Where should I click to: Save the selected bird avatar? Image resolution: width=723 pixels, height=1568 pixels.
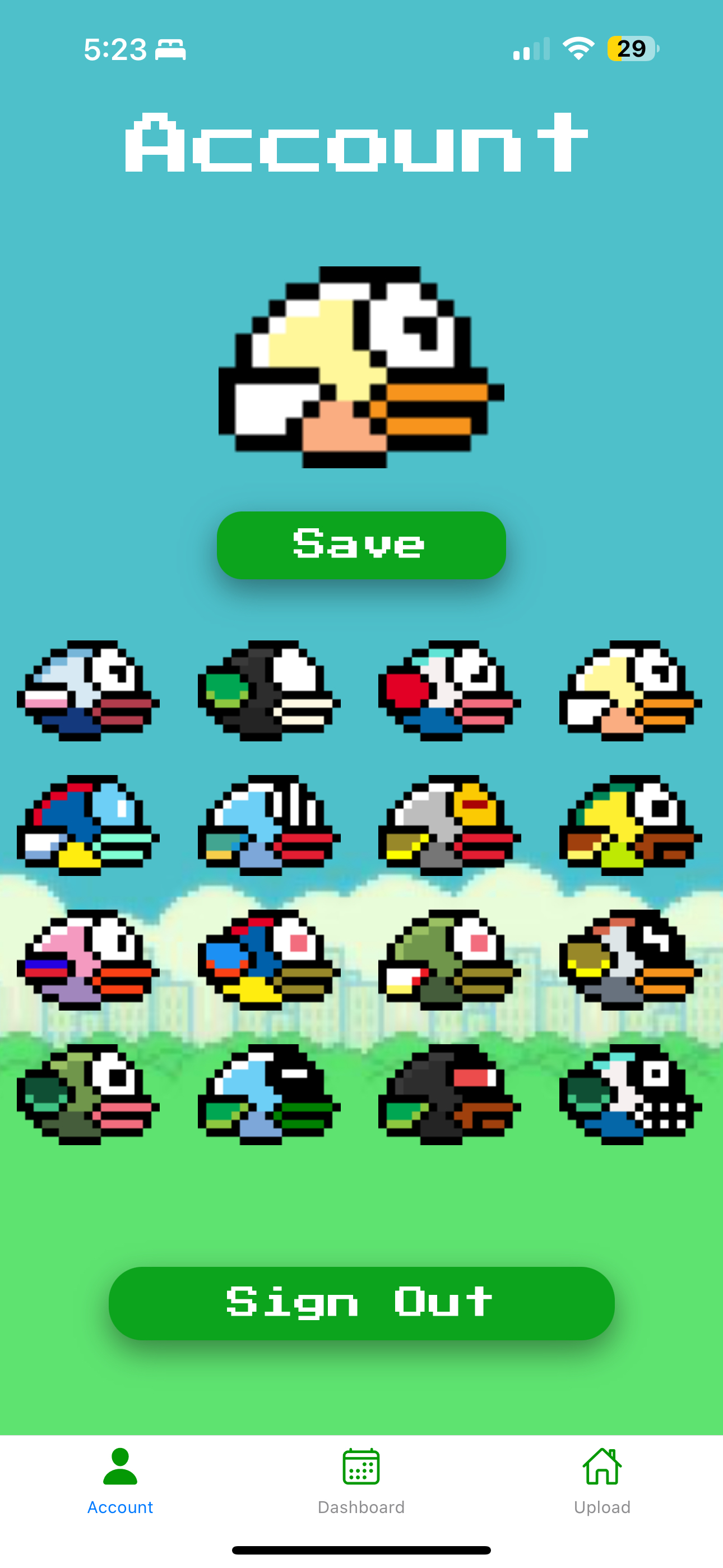(x=361, y=545)
